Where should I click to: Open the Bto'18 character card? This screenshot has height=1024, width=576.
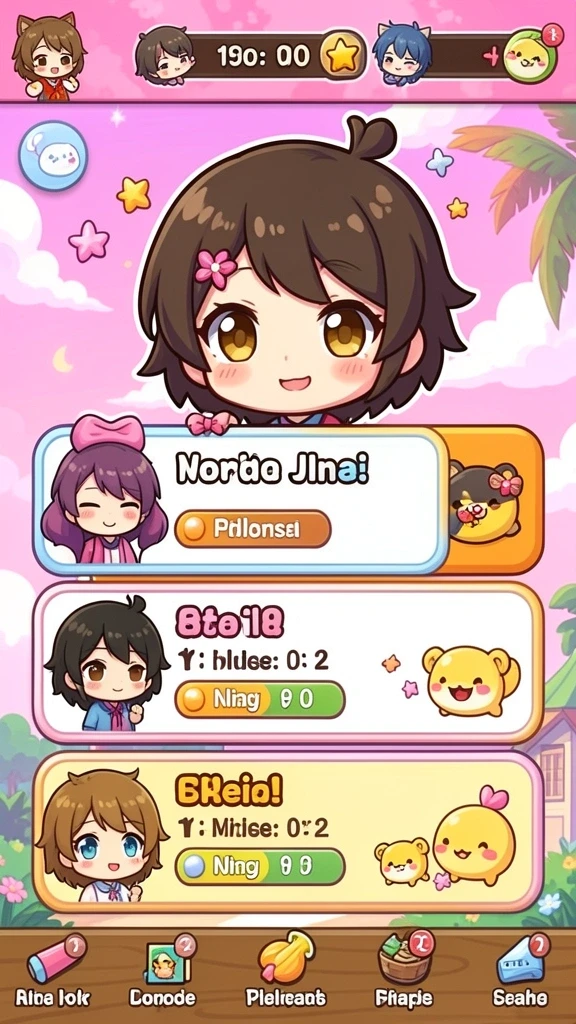tap(288, 662)
